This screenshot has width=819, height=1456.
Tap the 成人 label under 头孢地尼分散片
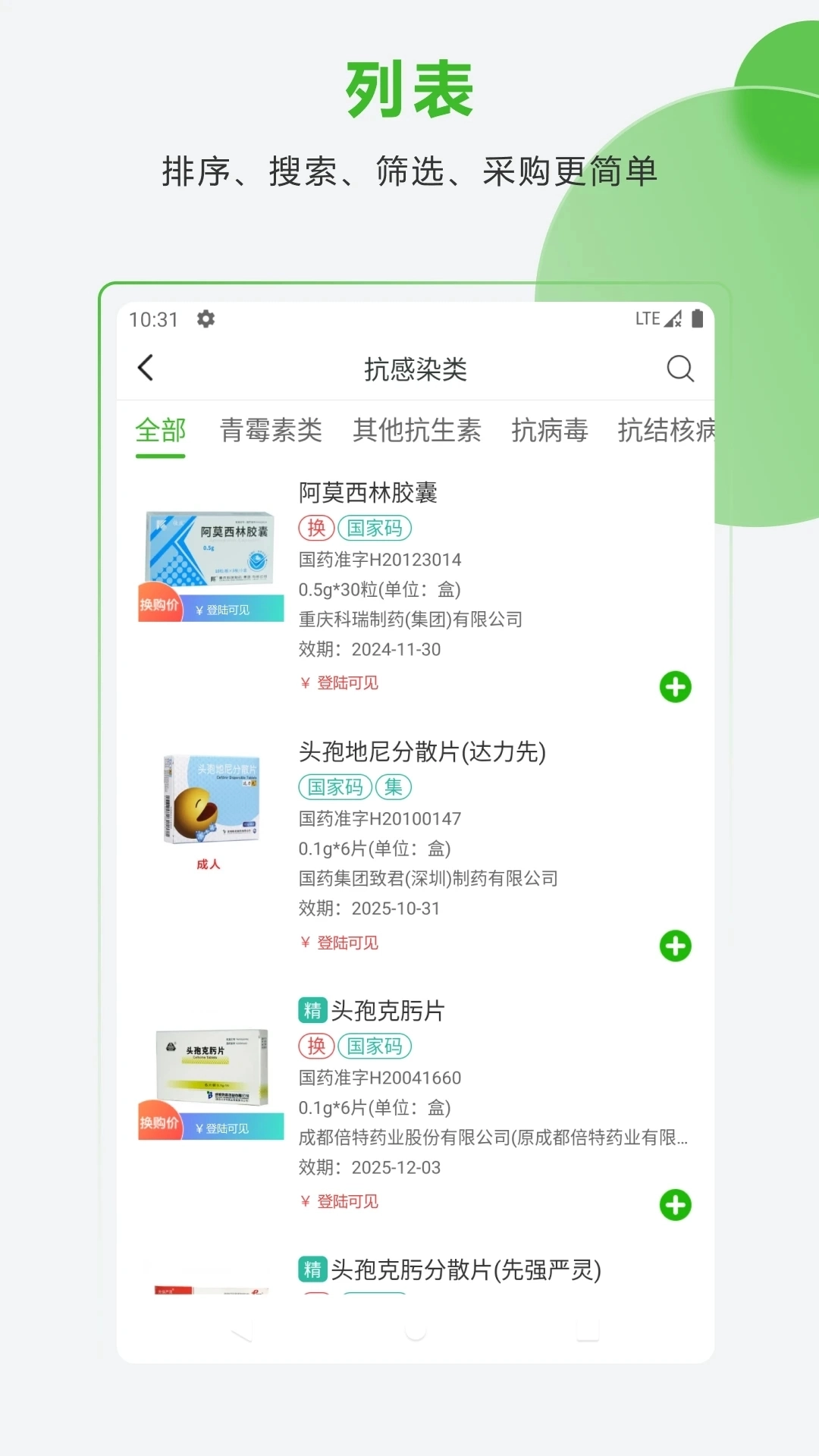(209, 863)
